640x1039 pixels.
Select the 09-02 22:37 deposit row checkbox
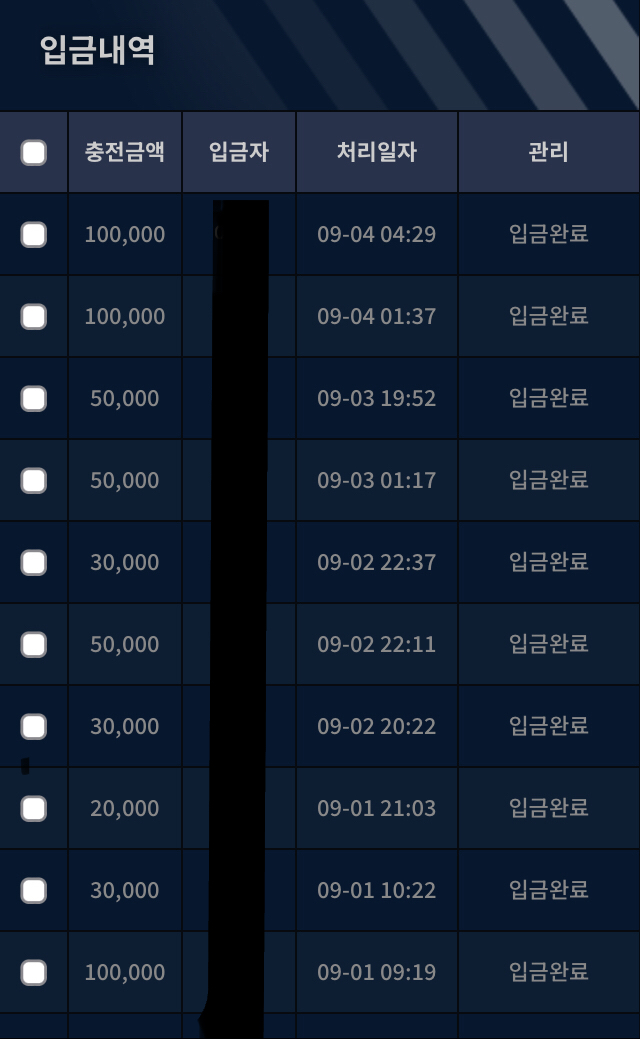tap(34, 563)
